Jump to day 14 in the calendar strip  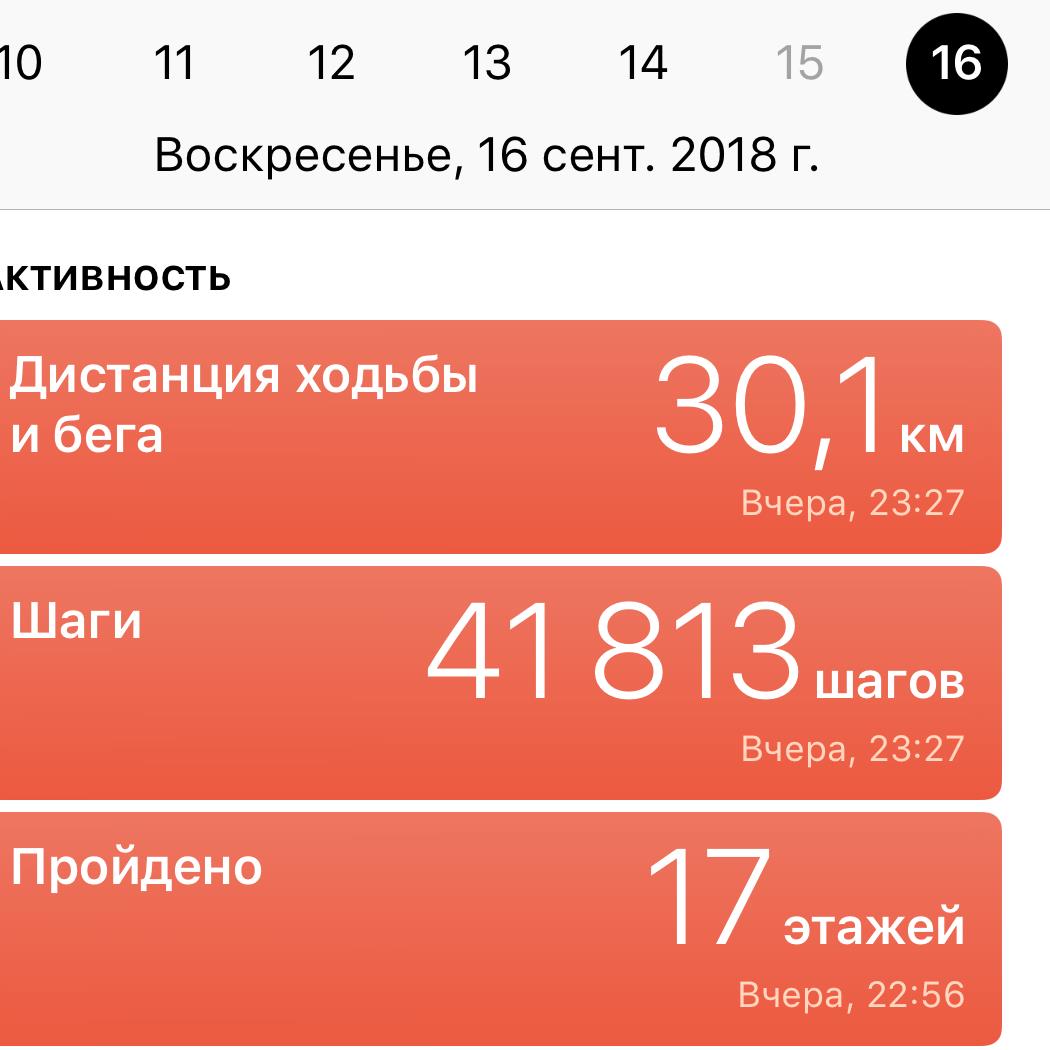click(643, 64)
